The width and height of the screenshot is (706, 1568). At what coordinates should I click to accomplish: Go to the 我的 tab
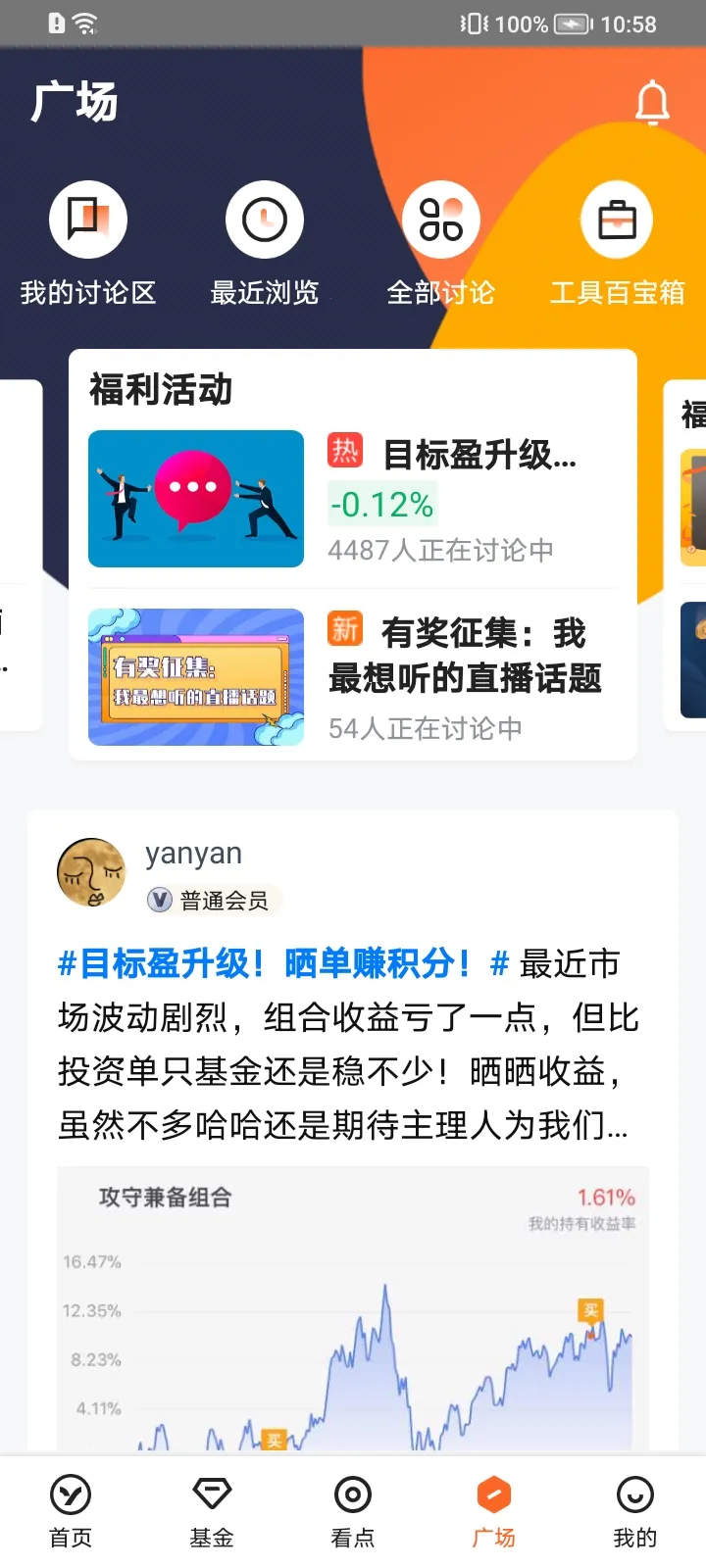[x=634, y=1511]
